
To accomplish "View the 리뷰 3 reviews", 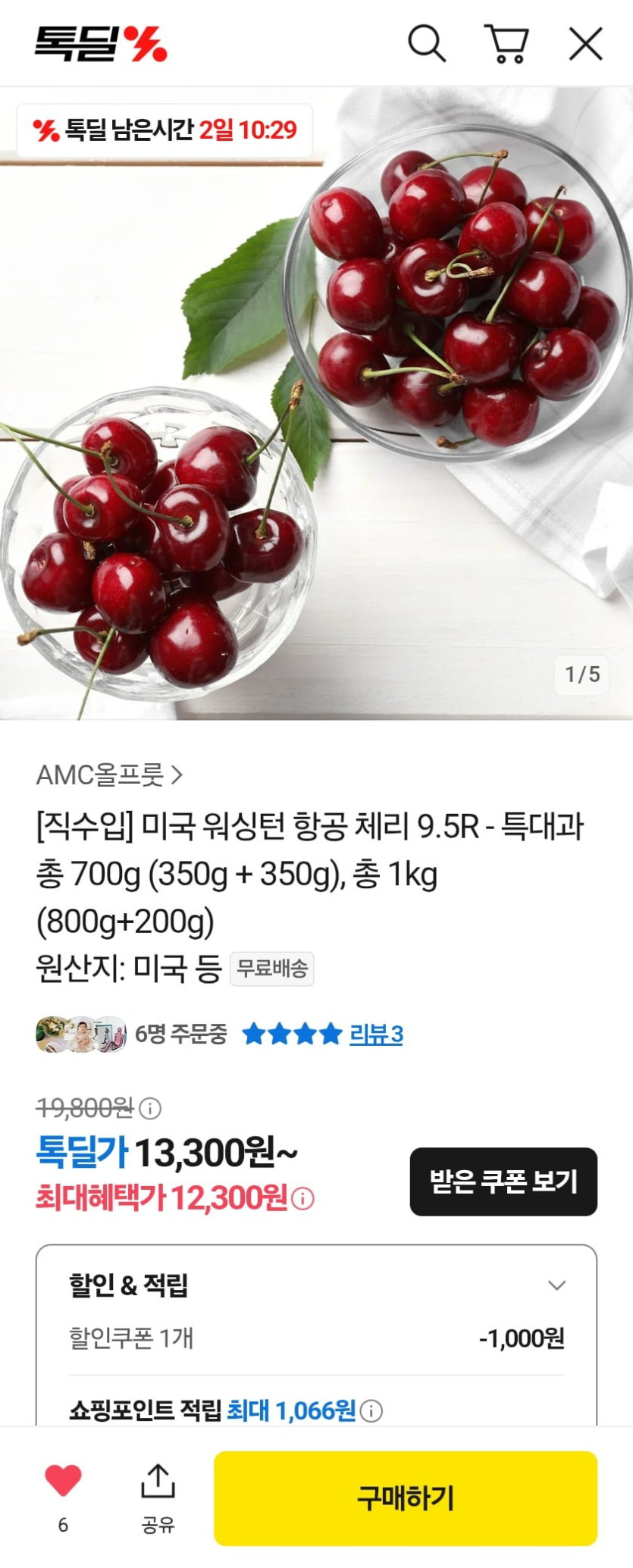I will [376, 1034].
